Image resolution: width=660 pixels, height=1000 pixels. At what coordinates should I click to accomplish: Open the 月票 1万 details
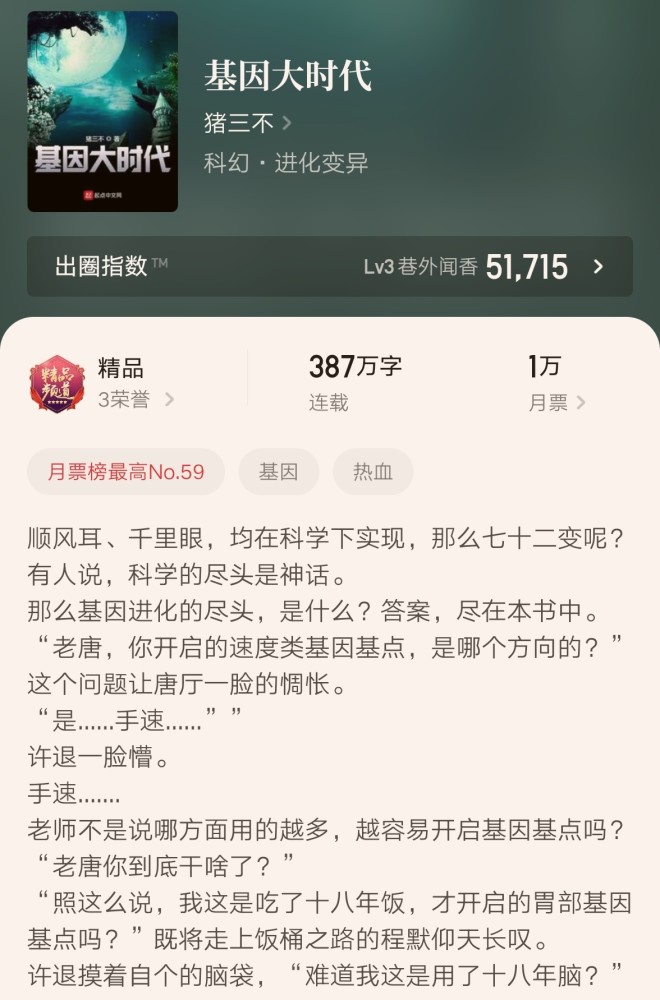click(556, 385)
